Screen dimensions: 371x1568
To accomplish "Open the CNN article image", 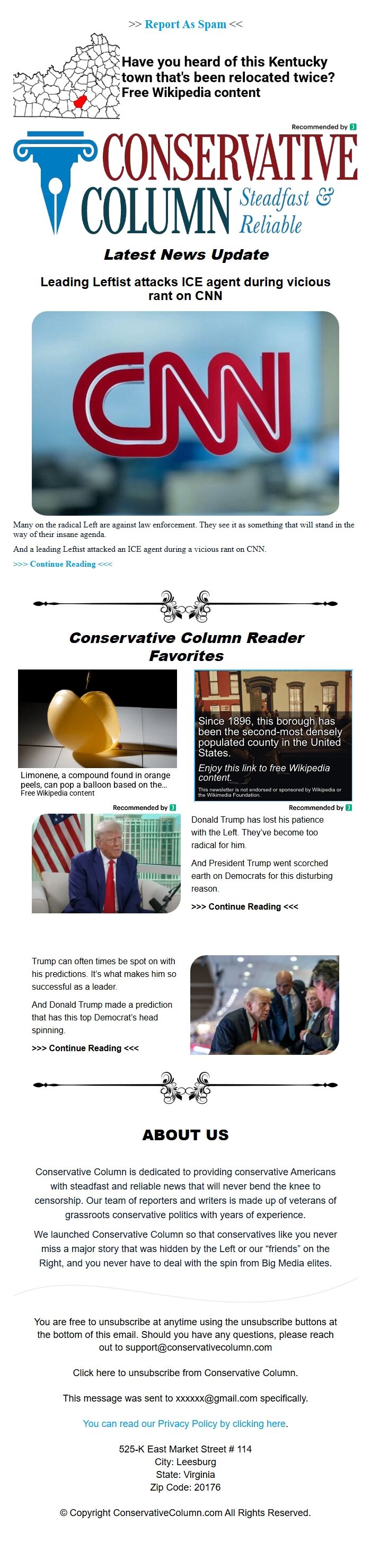I will [185, 413].
